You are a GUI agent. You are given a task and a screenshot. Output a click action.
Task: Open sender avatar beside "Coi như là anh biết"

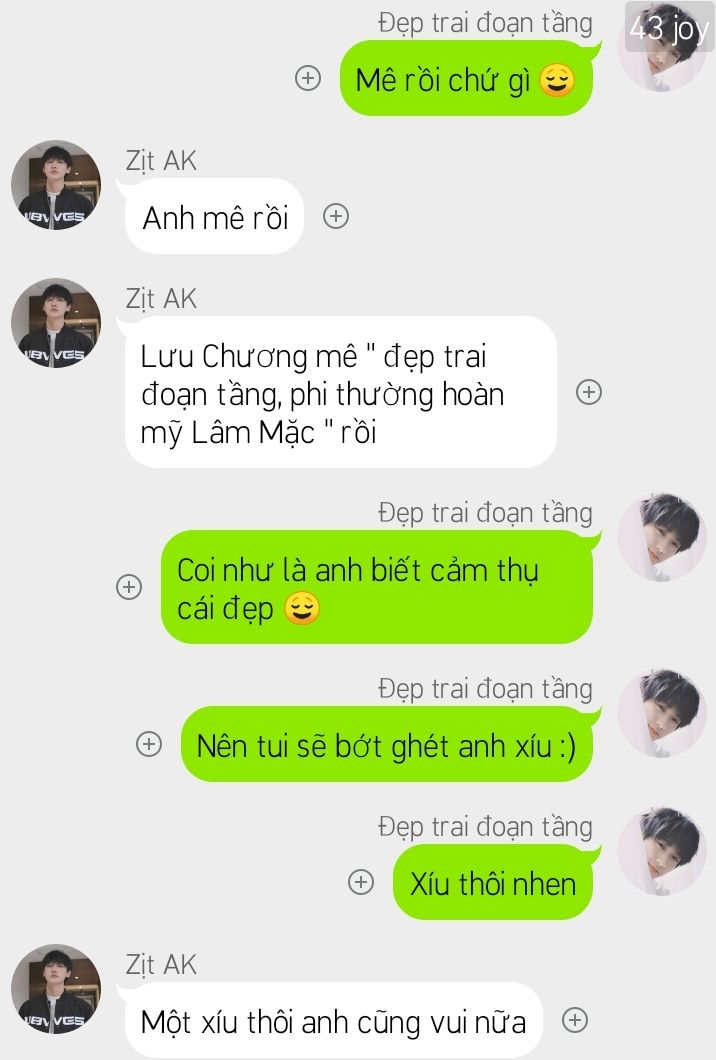pos(661,537)
